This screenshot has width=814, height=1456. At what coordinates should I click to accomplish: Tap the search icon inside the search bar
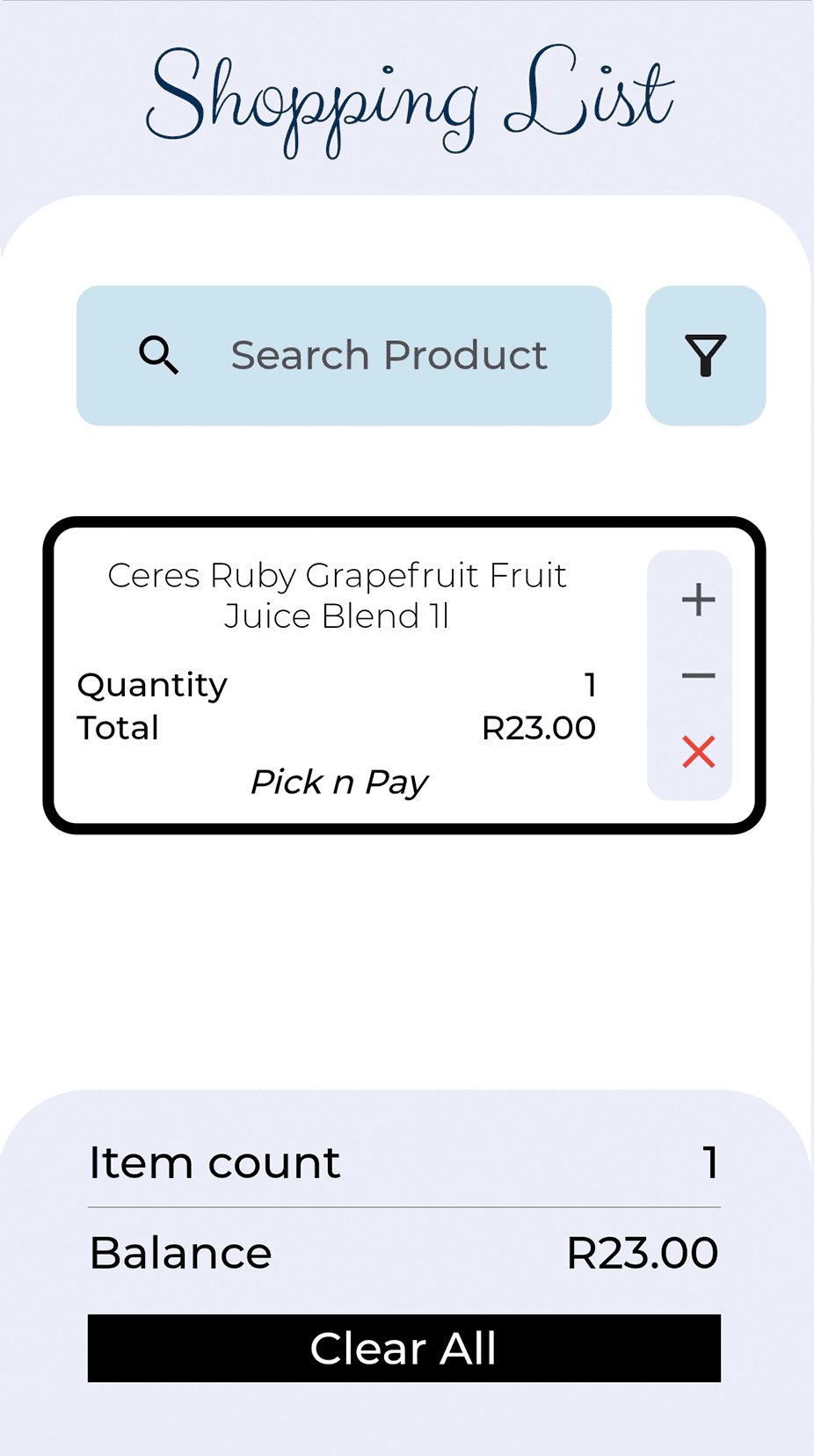tap(159, 354)
